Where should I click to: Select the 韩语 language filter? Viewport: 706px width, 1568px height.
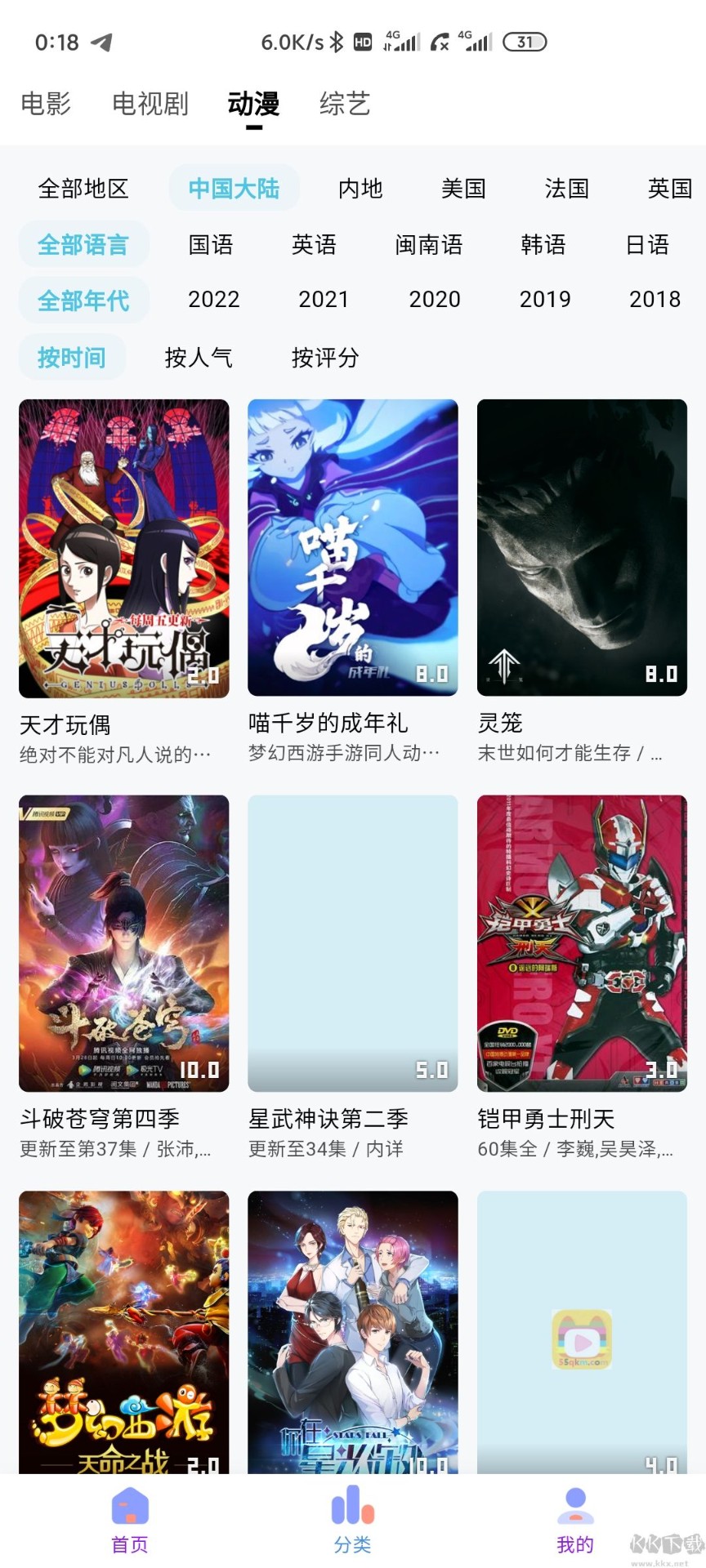(x=545, y=244)
